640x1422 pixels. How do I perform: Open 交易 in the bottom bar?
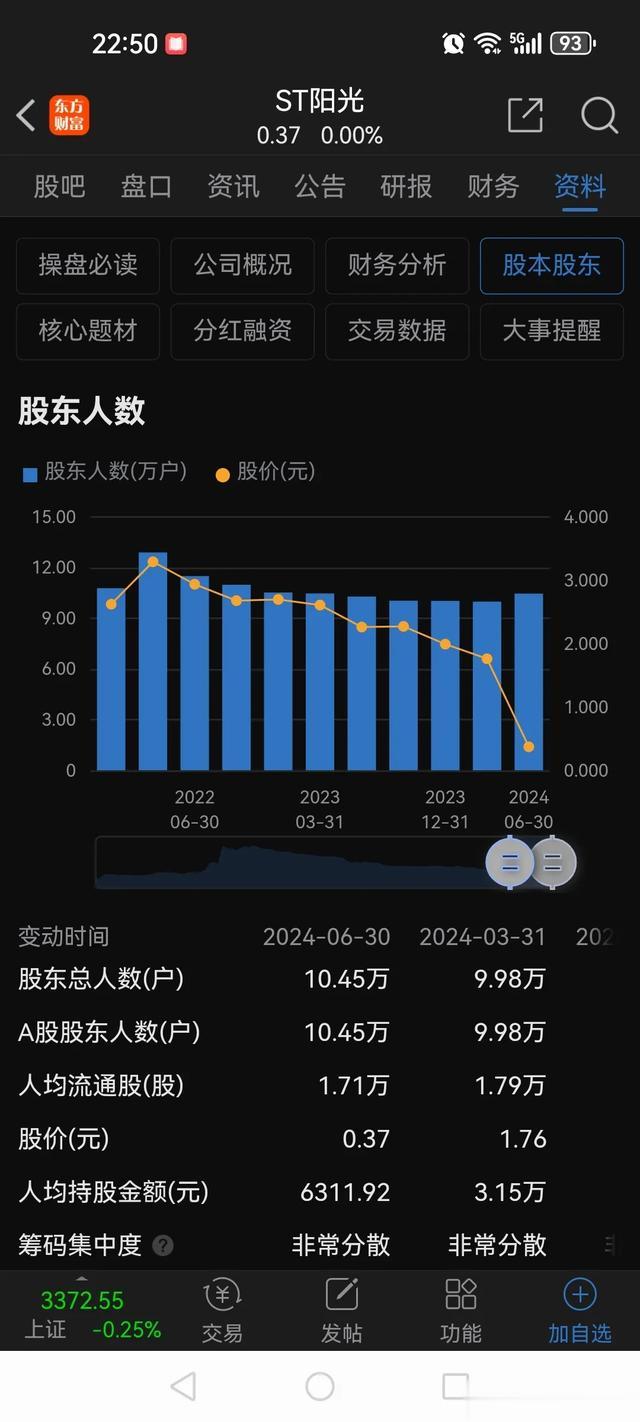coord(222,1311)
